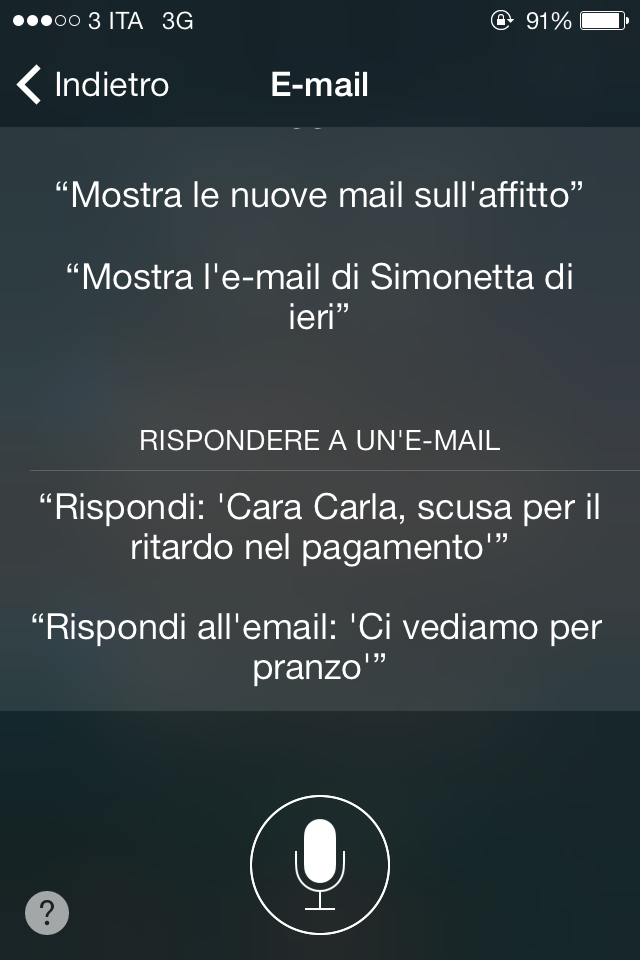Open the help question mark icon
This screenshot has height=960, width=640.
(47, 912)
